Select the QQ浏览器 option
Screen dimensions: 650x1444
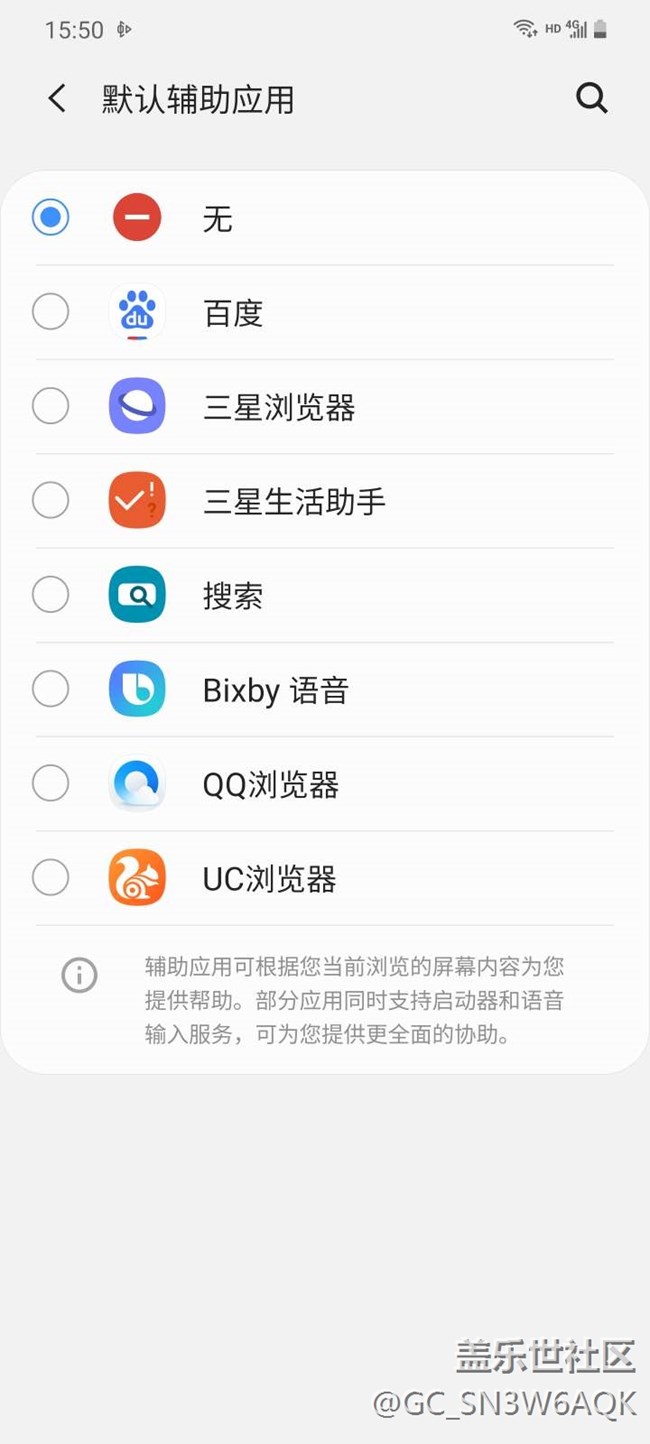51,783
